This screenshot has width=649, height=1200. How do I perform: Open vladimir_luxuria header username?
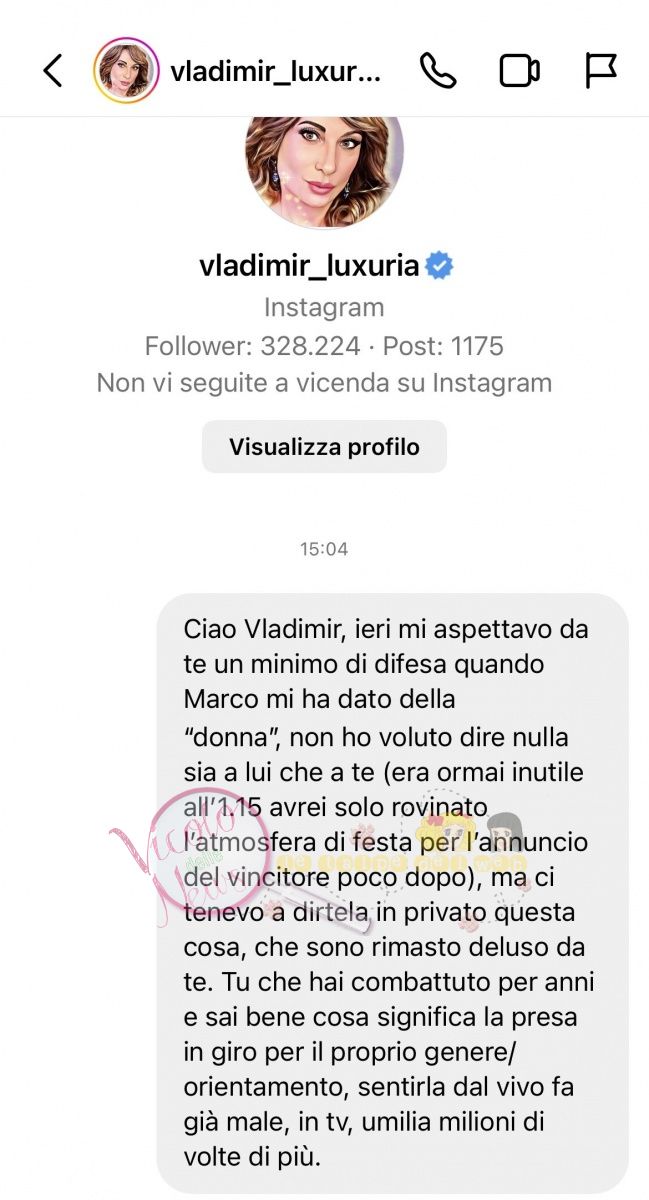click(275, 72)
